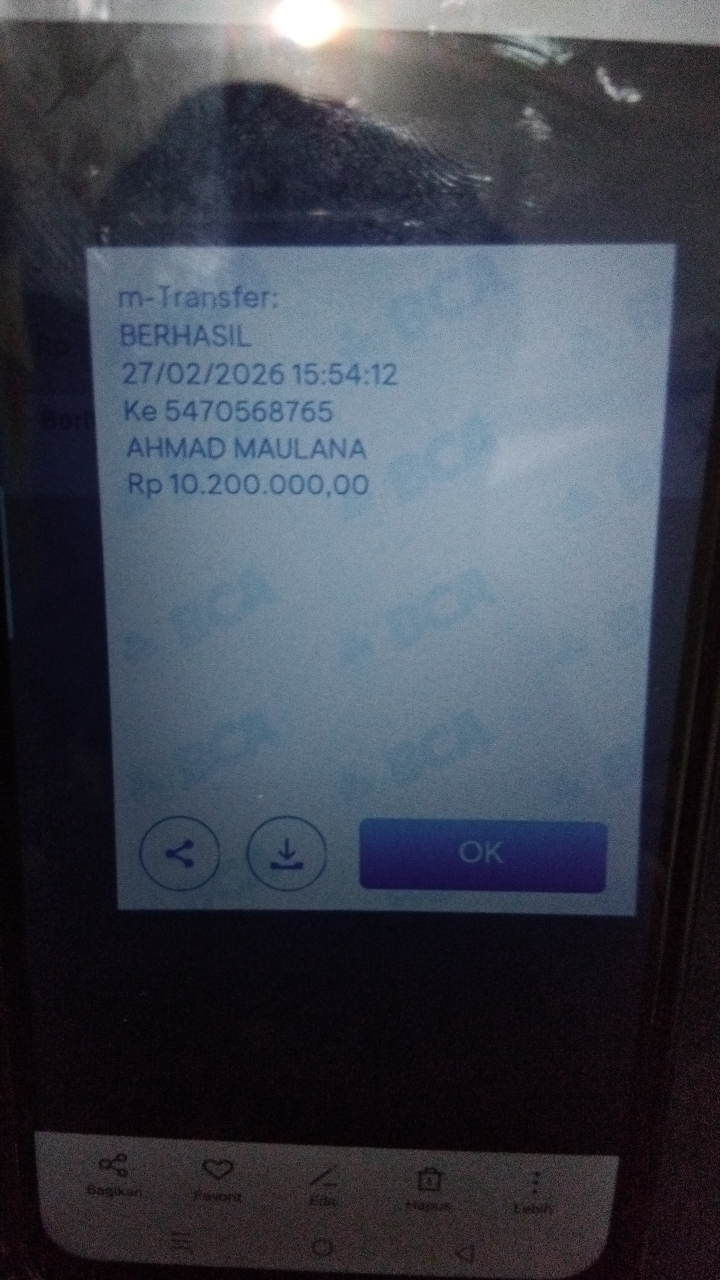Go to the system home screen
Viewport: 720px width, 1280px height.
click(322, 1247)
